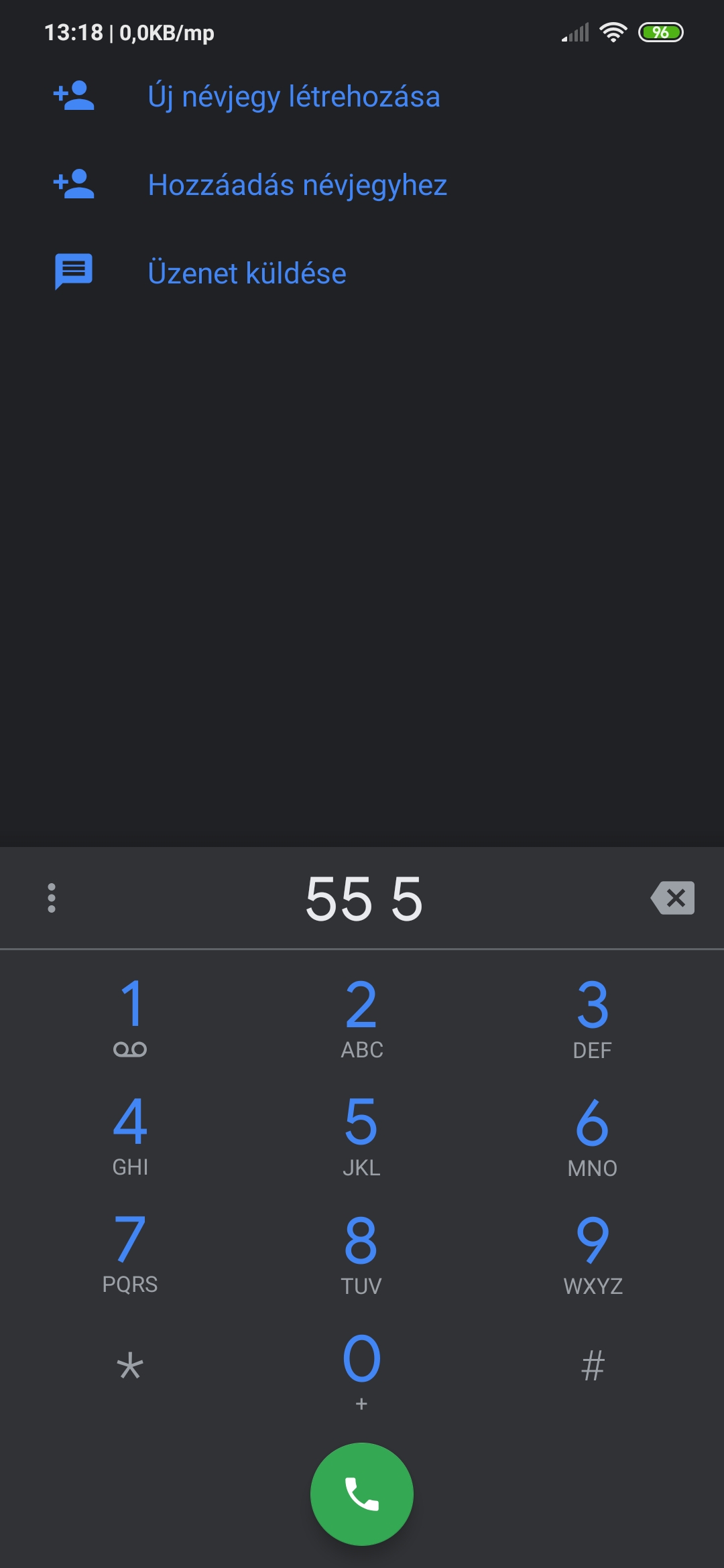The image size is (724, 1568).
Task: Enter the asterisk symbol
Action: click(x=130, y=1366)
